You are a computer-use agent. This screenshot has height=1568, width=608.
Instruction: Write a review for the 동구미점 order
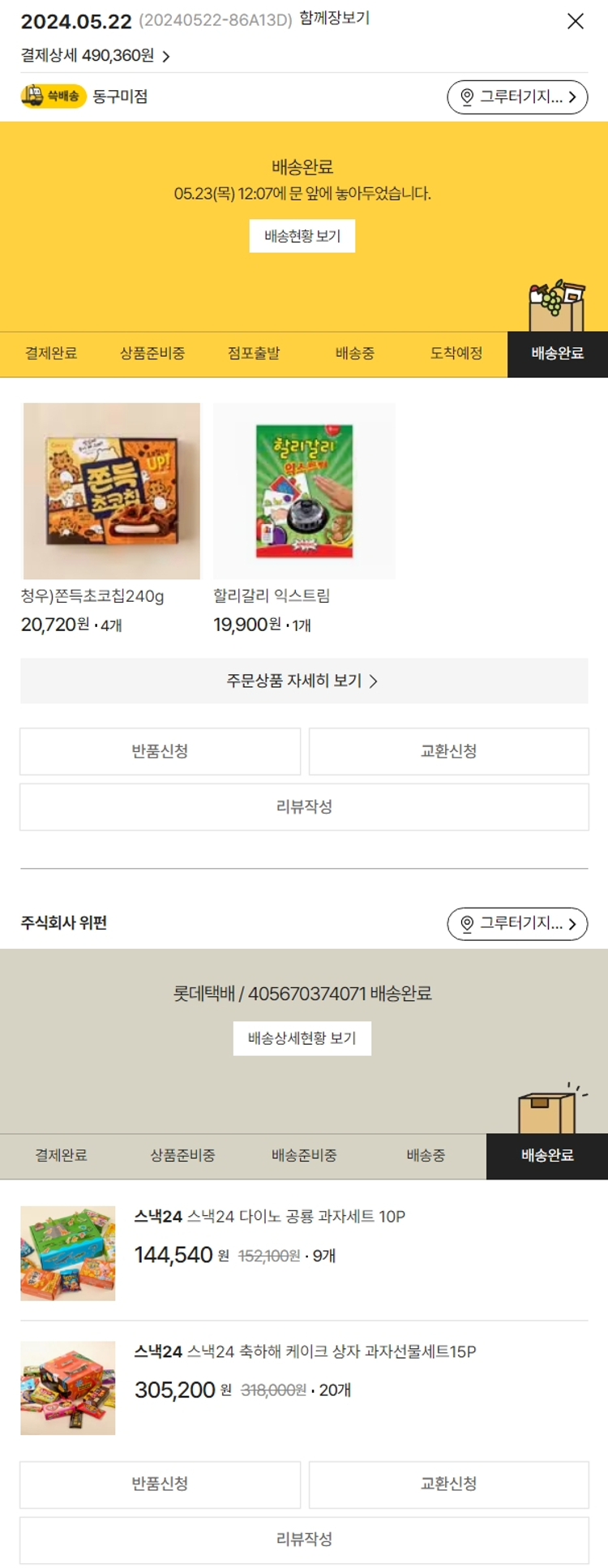[304, 807]
